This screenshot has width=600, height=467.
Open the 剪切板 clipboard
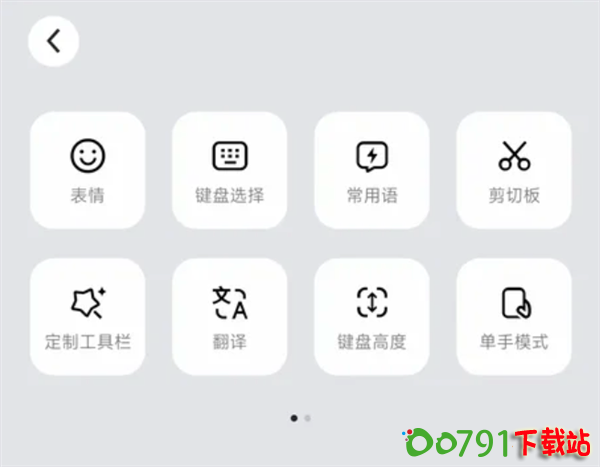tap(514, 170)
